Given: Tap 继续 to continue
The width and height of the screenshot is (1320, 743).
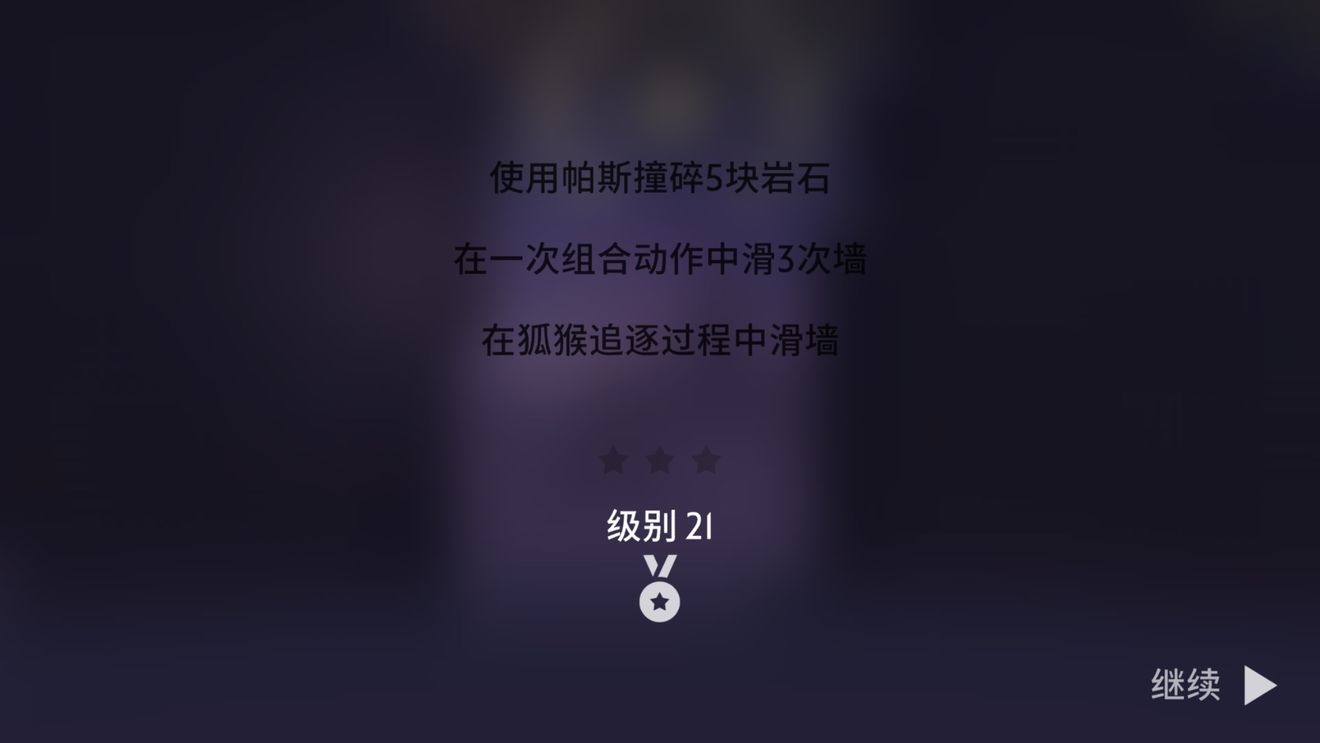Looking at the screenshot, I should point(1212,685).
